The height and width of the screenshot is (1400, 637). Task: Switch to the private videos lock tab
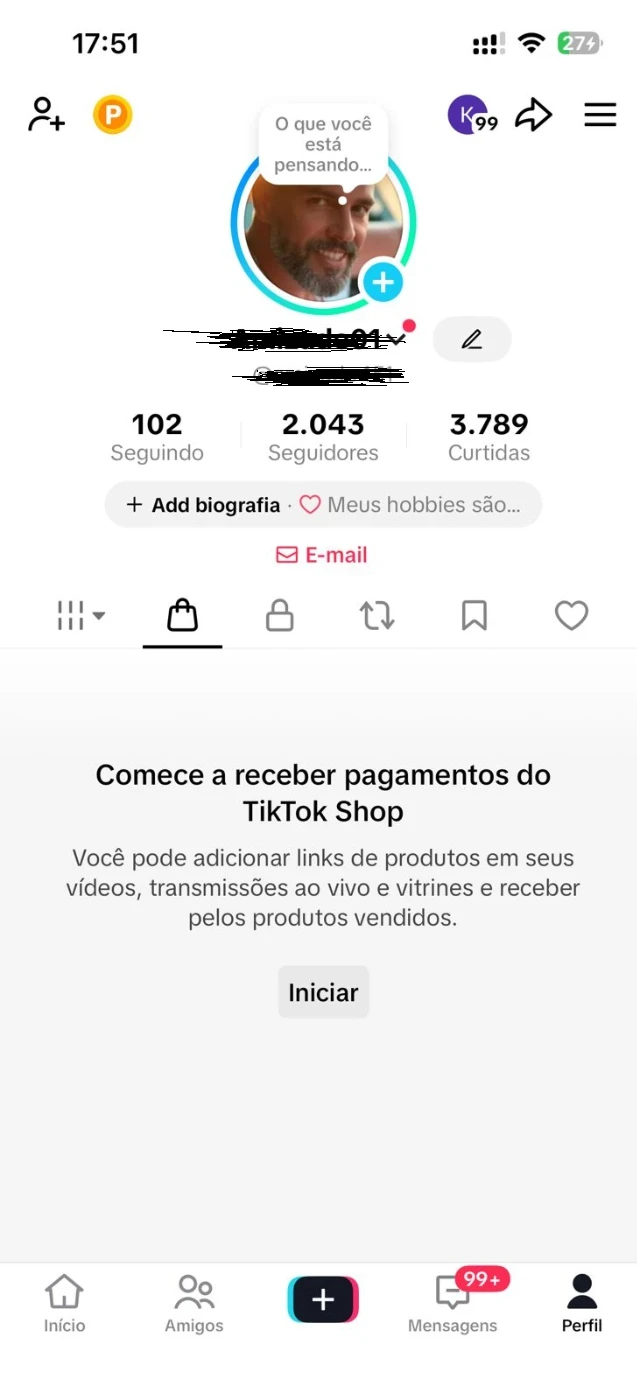tap(280, 616)
